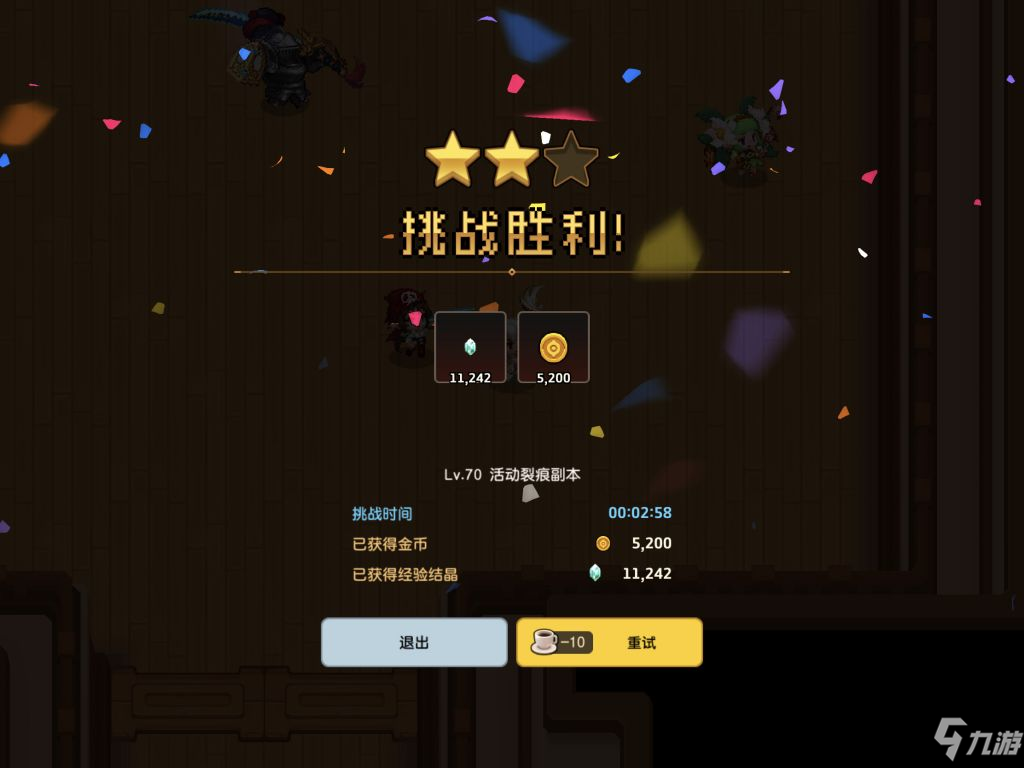This screenshot has width=1024, height=768.
Task: Retry the challenge with 重试 button
Action: 609,642
